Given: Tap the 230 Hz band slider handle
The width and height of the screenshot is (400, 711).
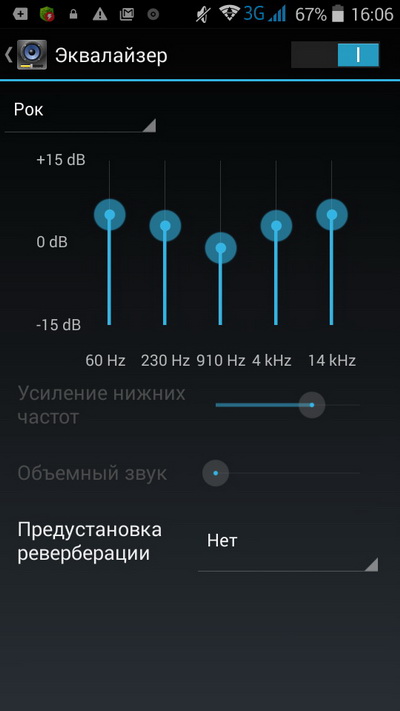Looking at the screenshot, I should [x=165, y=225].
